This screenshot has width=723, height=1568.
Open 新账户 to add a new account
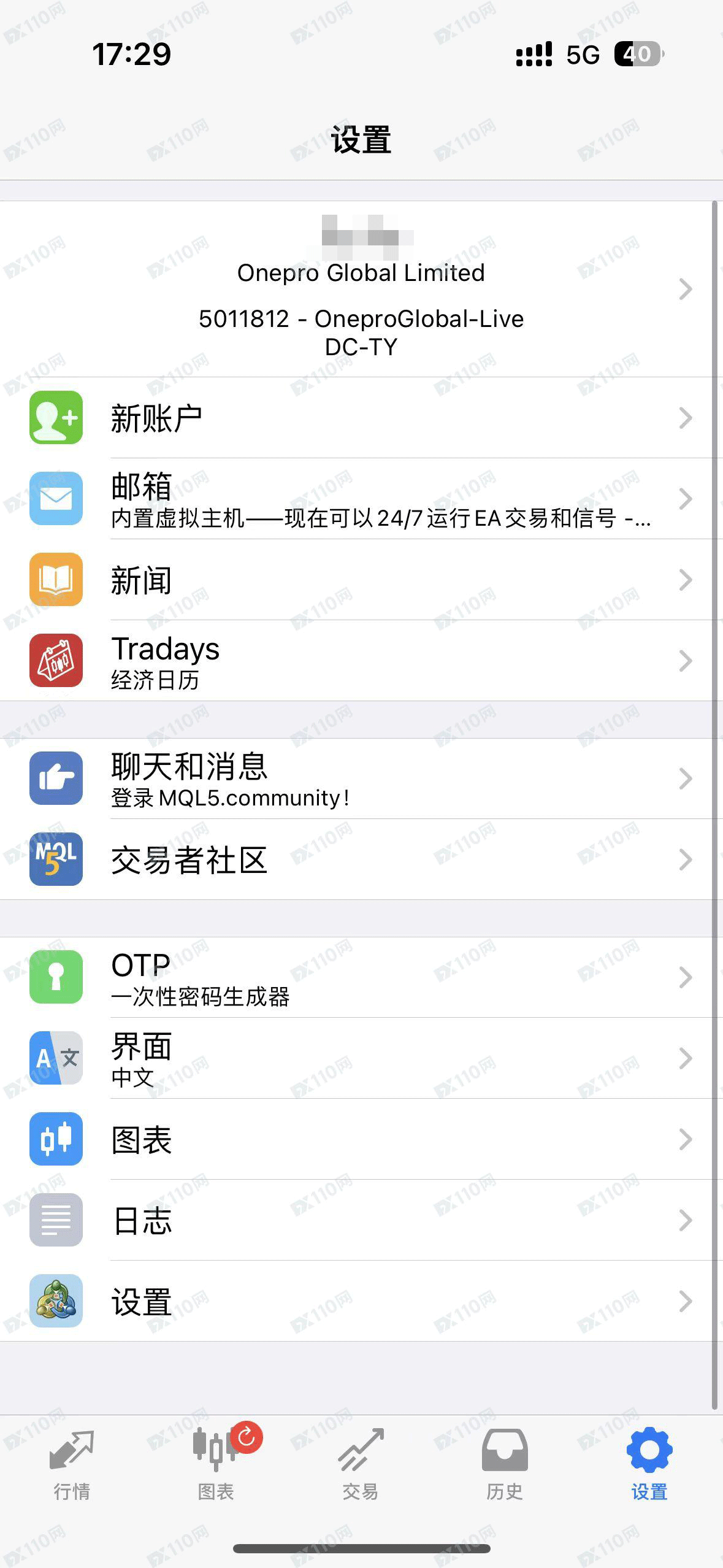(x=358, y=418)
